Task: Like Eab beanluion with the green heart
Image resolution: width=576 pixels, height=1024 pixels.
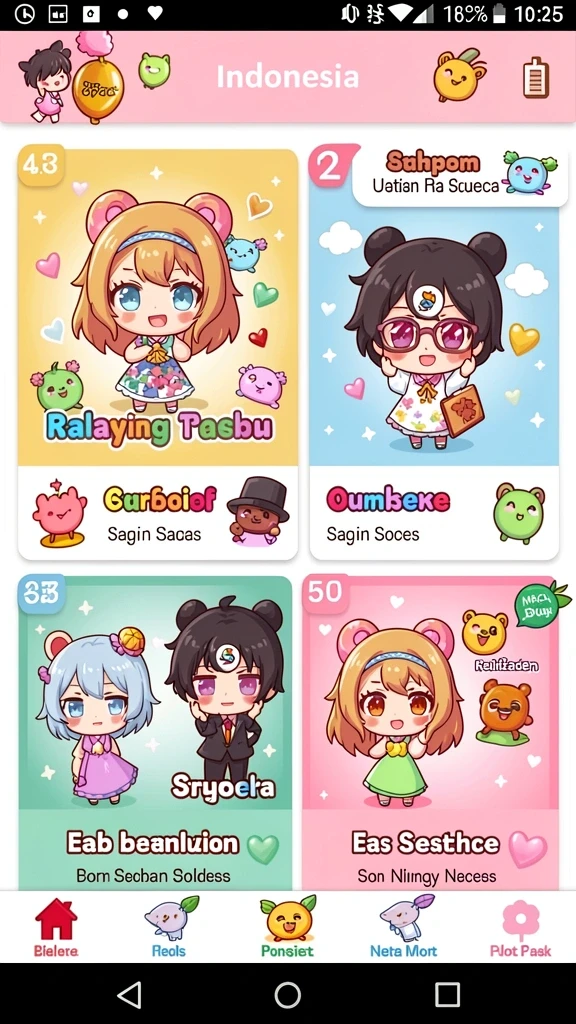Action: tap(263, 848)
